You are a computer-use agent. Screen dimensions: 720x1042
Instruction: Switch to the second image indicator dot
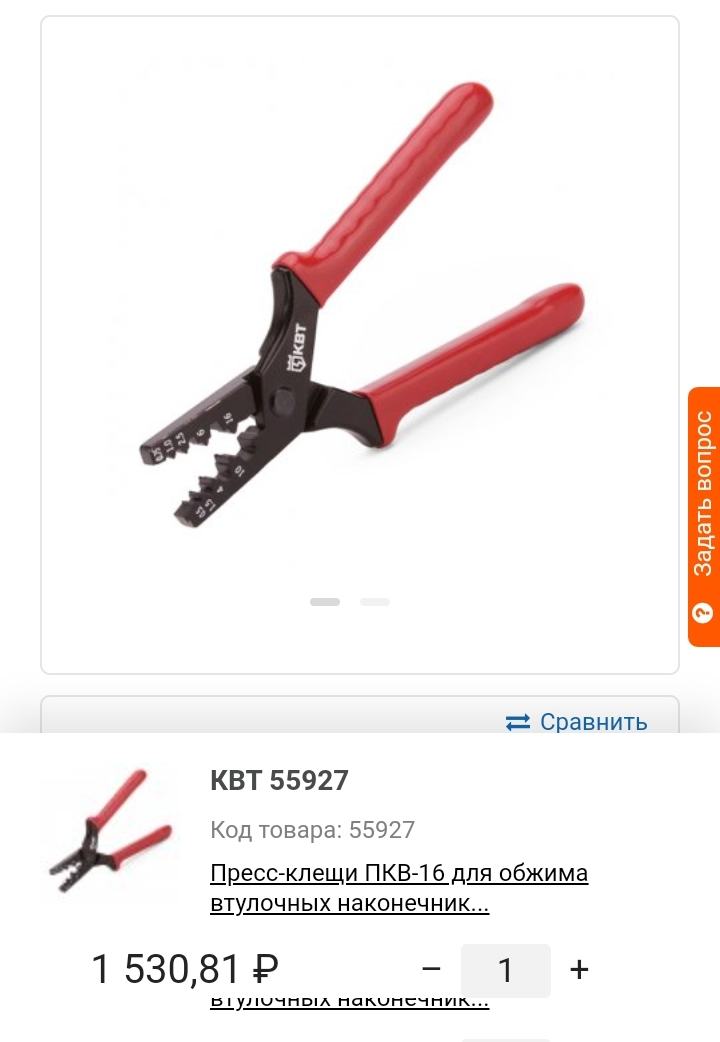pyautogui.click(x=375, y=602)
